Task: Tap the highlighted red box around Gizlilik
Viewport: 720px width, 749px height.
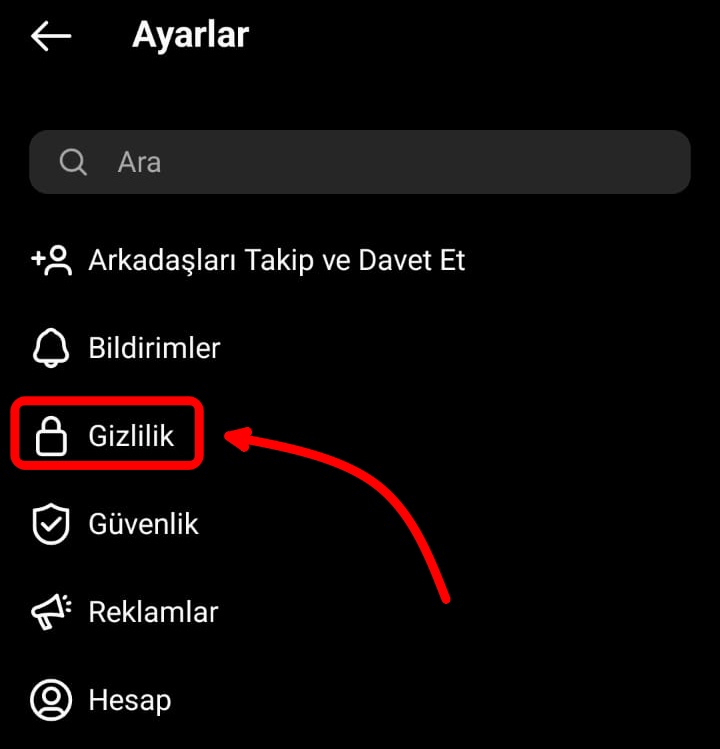Action: click(x=106, y=434)
